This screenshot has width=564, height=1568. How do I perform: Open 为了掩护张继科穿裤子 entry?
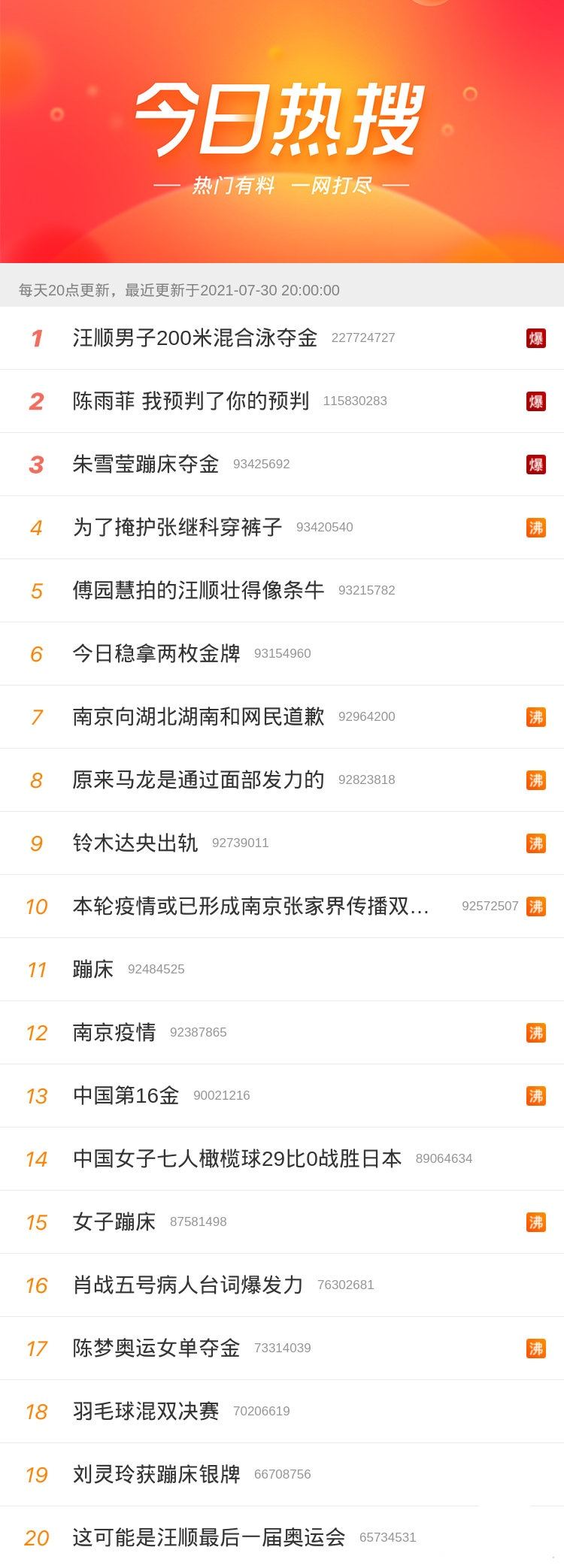(x=177, y=528)
